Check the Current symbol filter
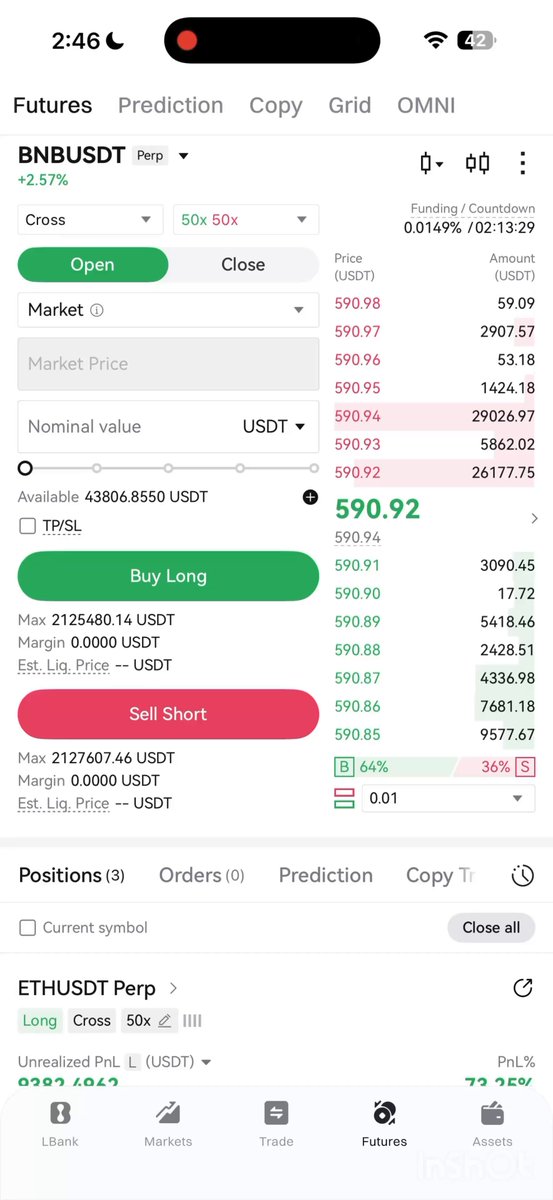Viewport: 553px width, 1200px height. (x=27, y=928)
